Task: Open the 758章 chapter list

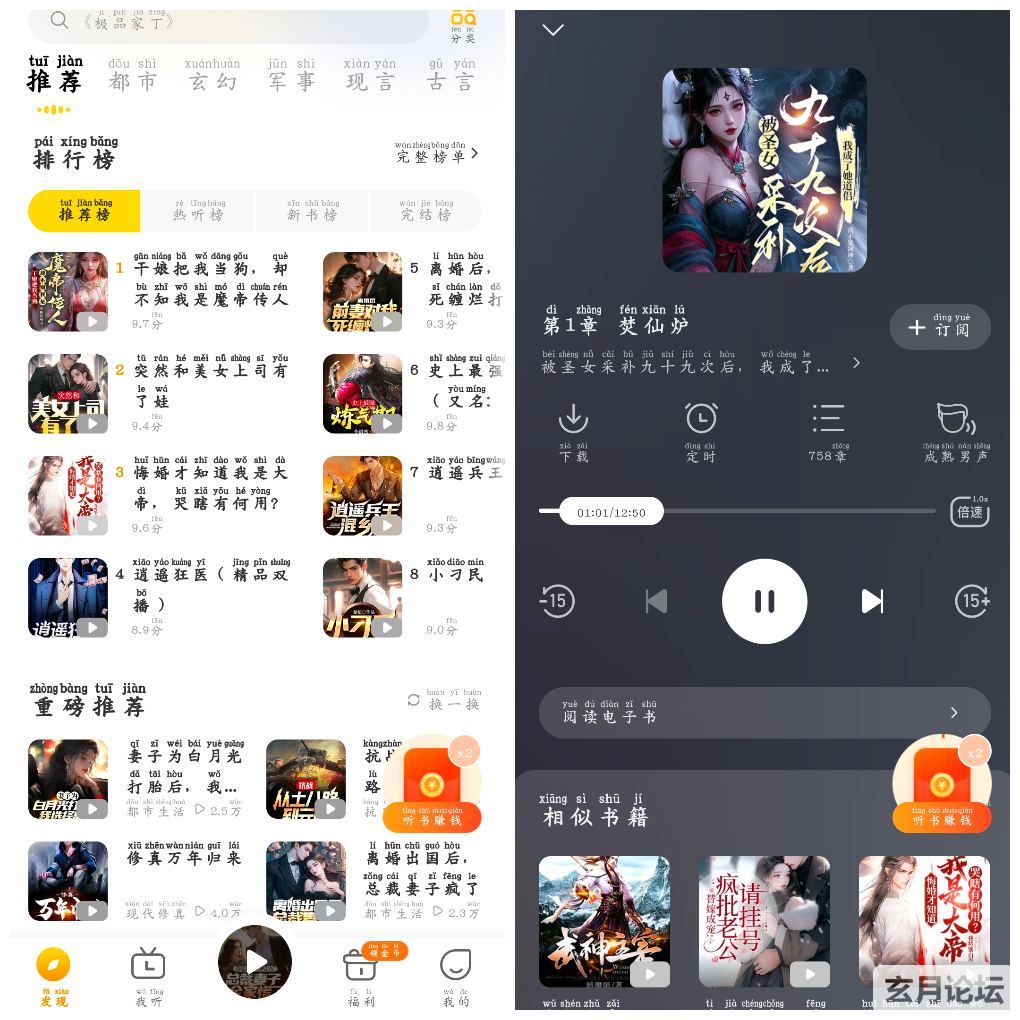Action: tap(828, 430)
